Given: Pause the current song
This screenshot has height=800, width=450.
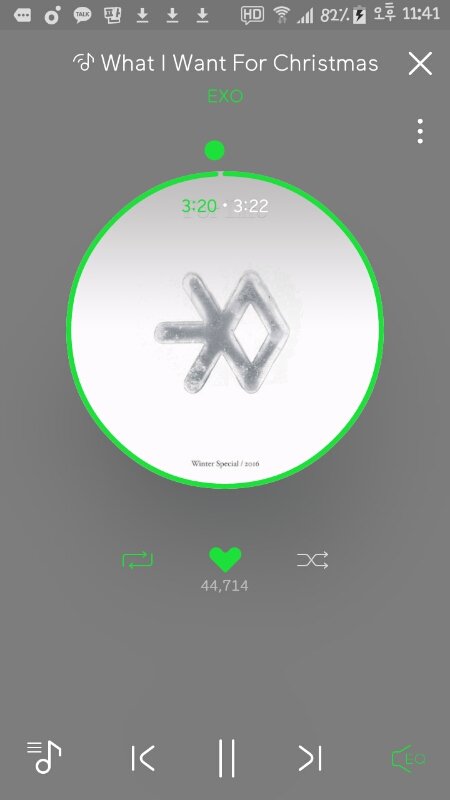Looking at the screenshot, I should click(x=227, y=758).
